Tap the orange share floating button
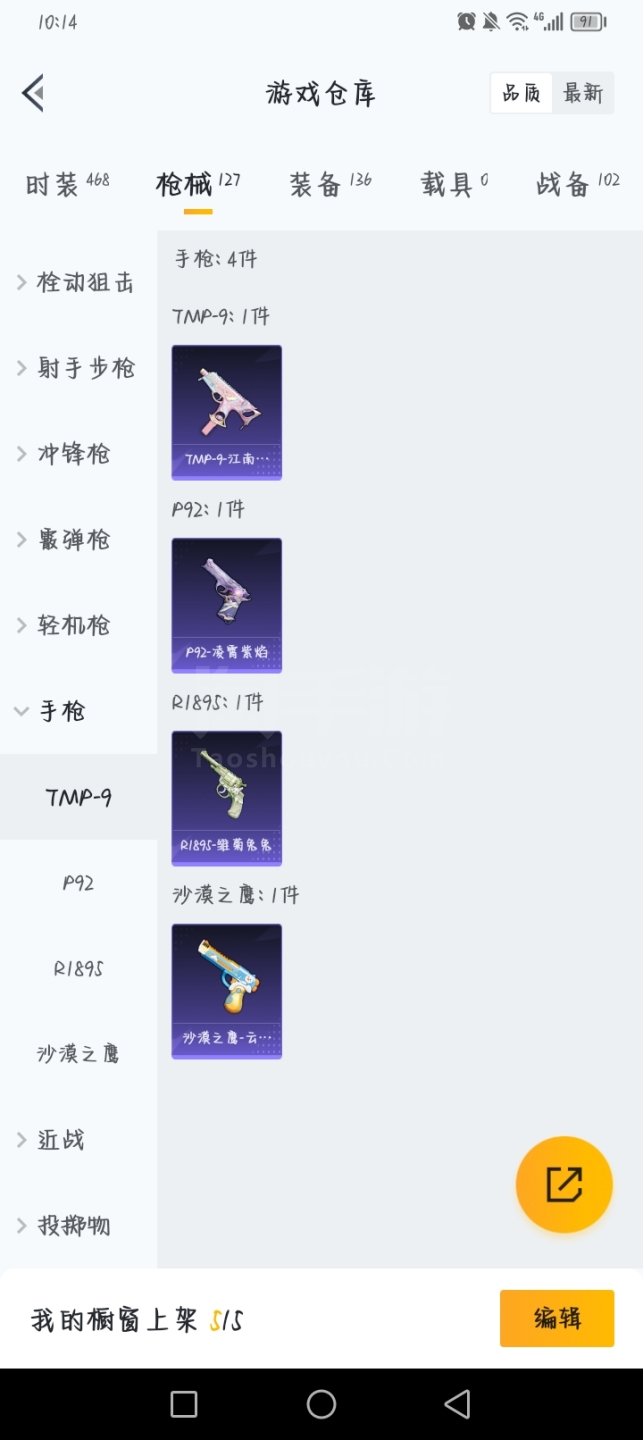This screenshot has height=1440, width=643. click(564, 1185)
